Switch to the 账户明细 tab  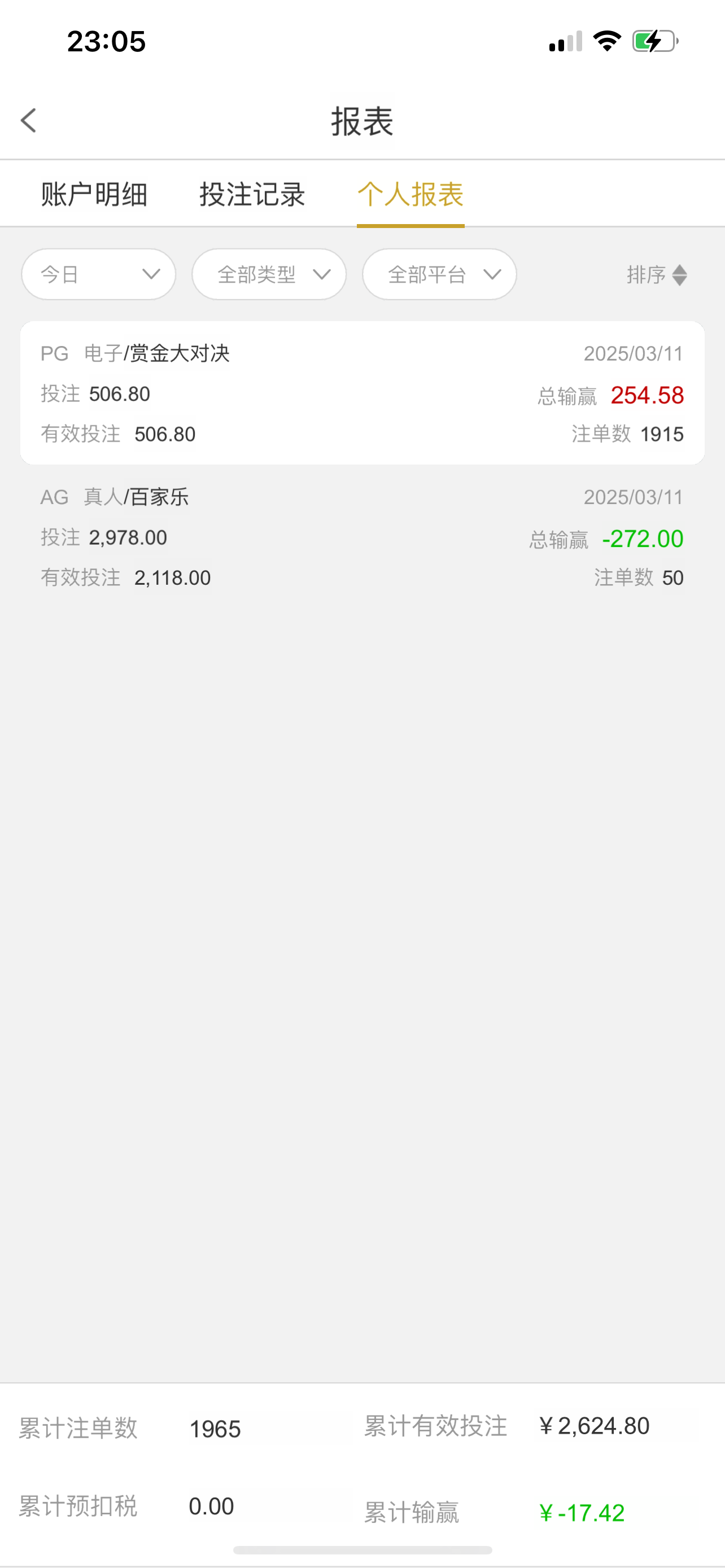point(94,195)
